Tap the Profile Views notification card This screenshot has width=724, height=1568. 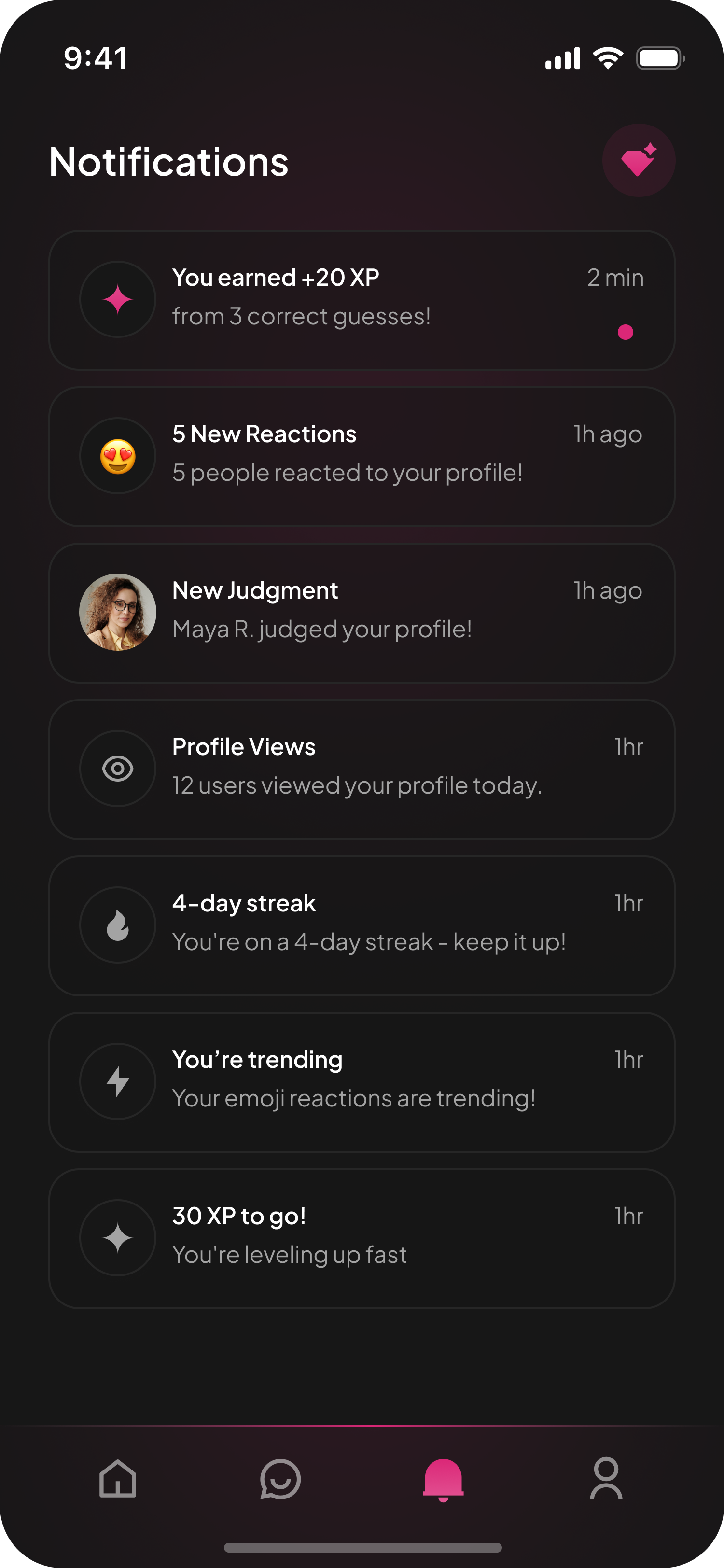click(x=362, y=768)
